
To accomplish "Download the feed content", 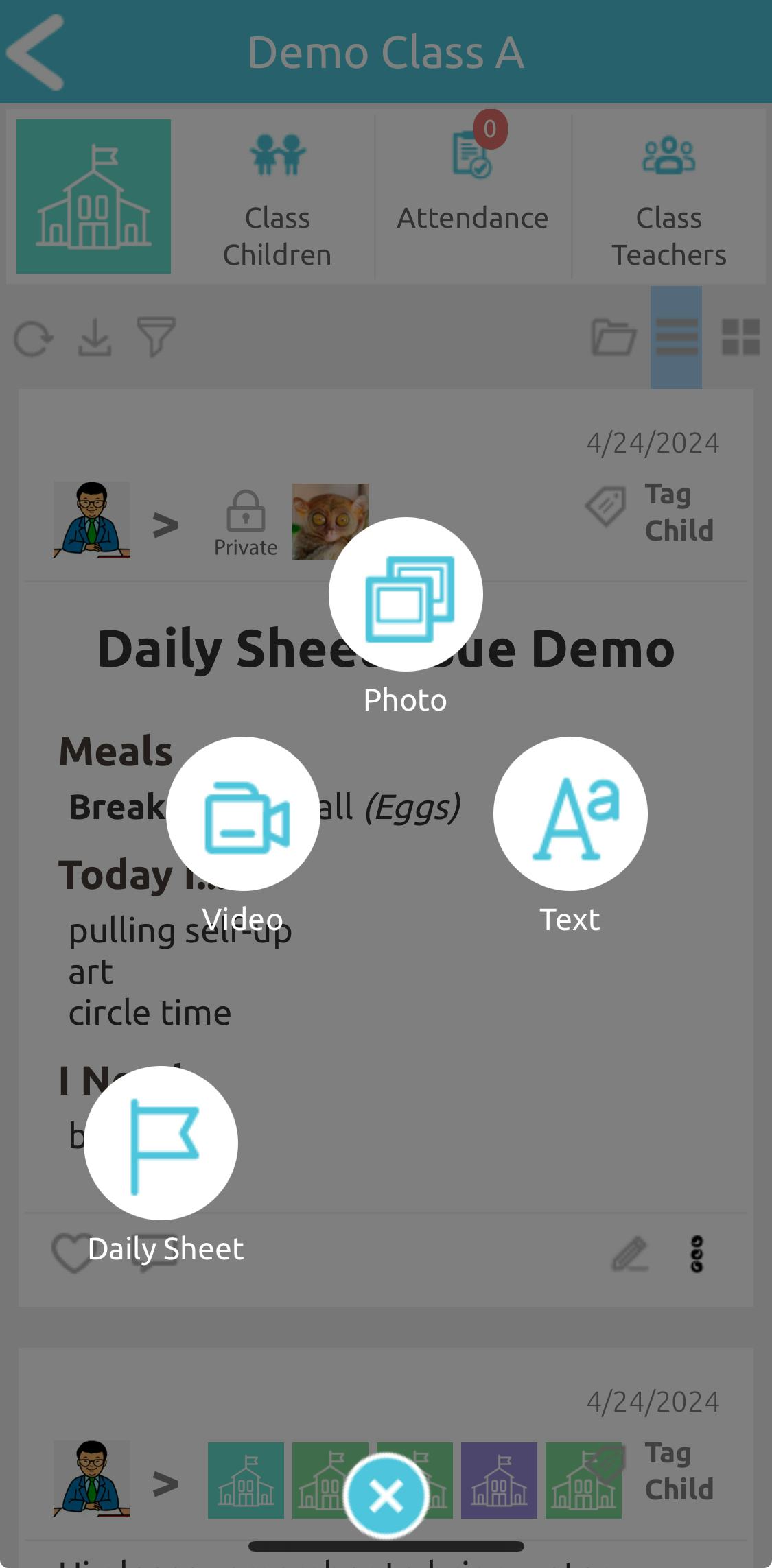I will (94, 337).
